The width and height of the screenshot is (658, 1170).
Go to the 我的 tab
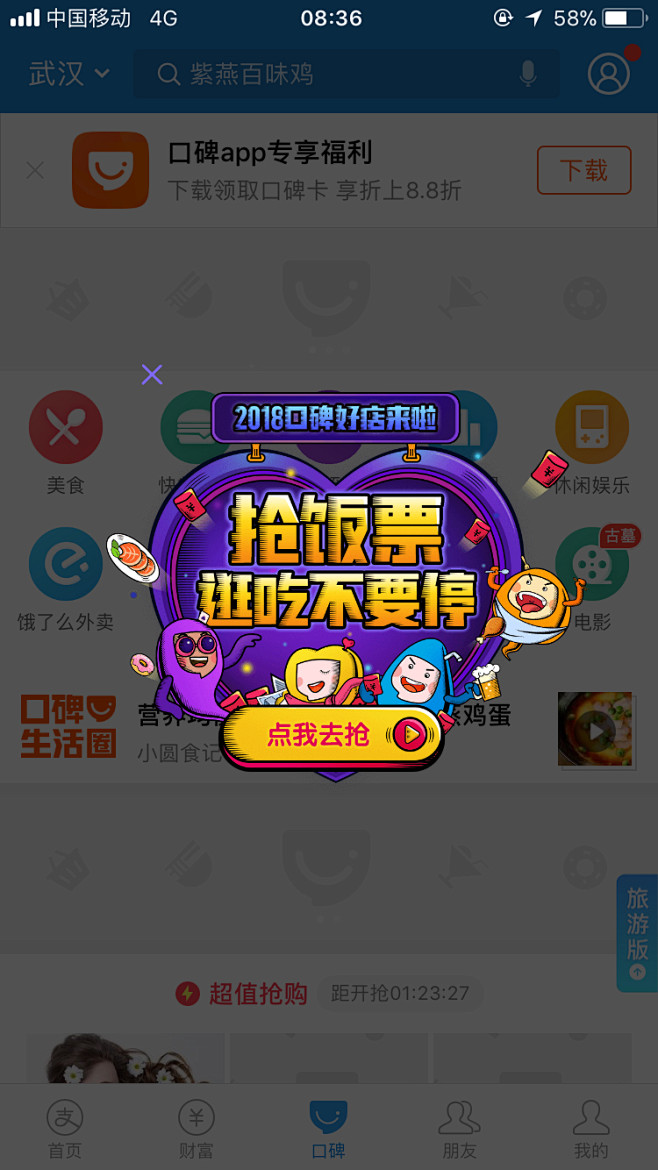coord(591,1128)
